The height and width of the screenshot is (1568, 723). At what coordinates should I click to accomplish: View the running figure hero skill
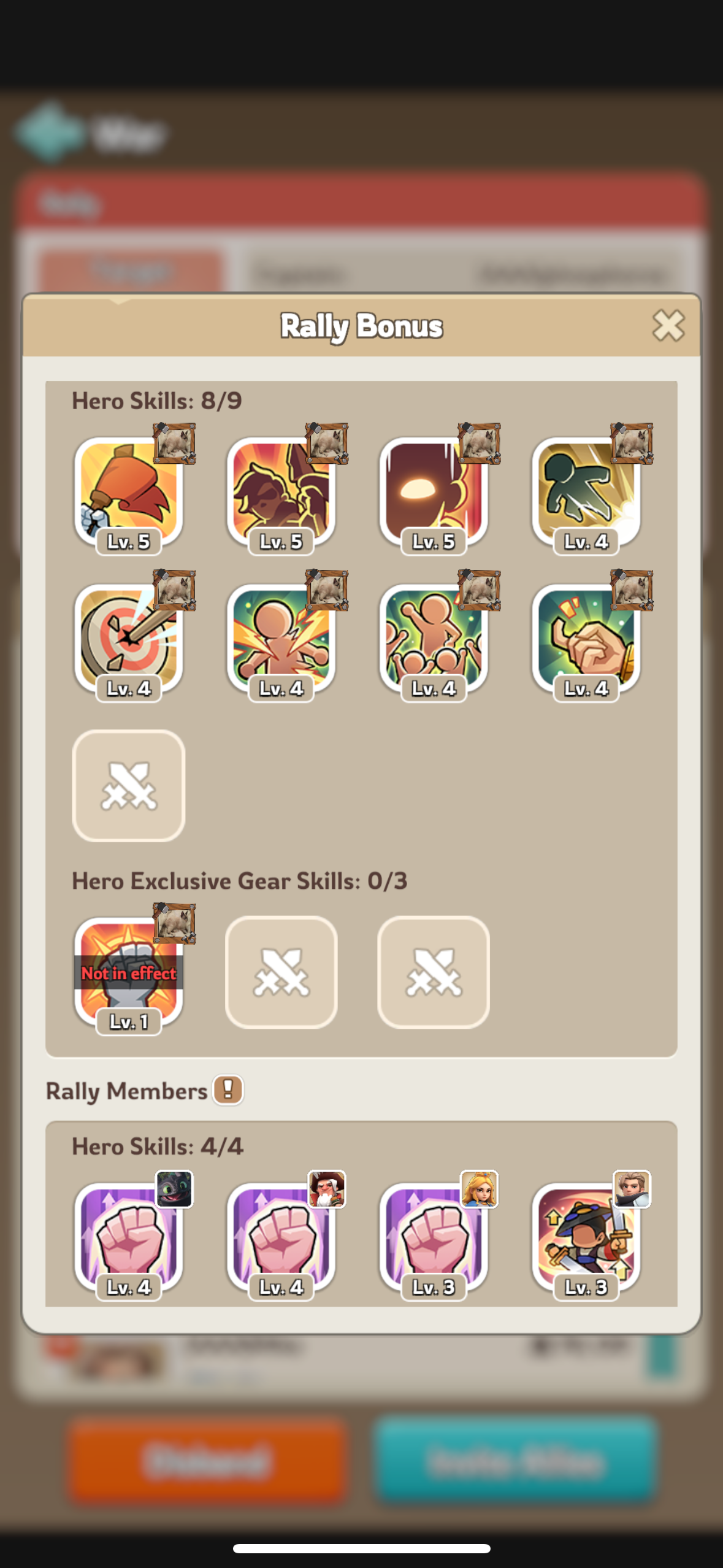click(x=586, y=492)
